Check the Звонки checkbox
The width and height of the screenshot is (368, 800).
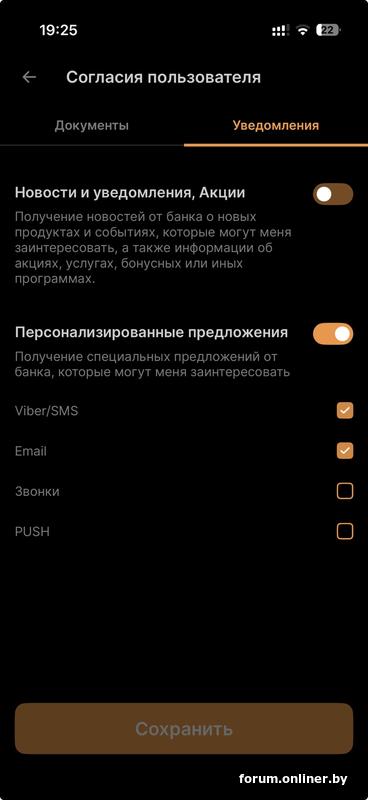pyautogui.click(x=345, y=491)
